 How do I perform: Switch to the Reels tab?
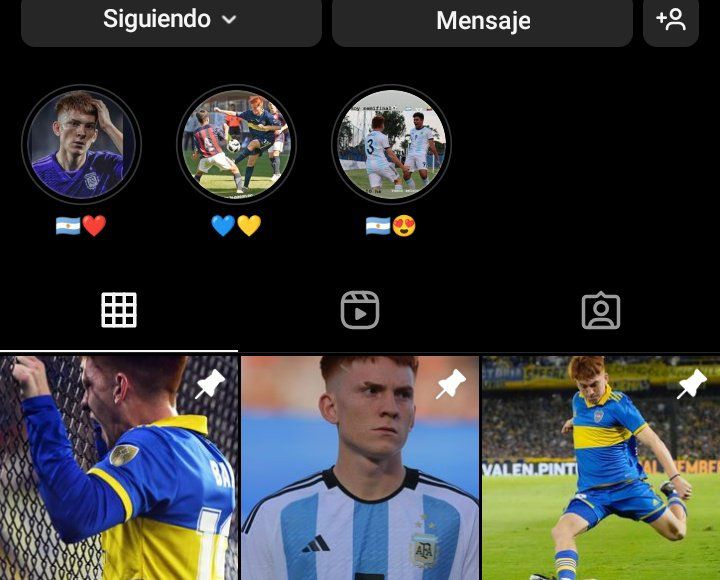coord(360,311)
